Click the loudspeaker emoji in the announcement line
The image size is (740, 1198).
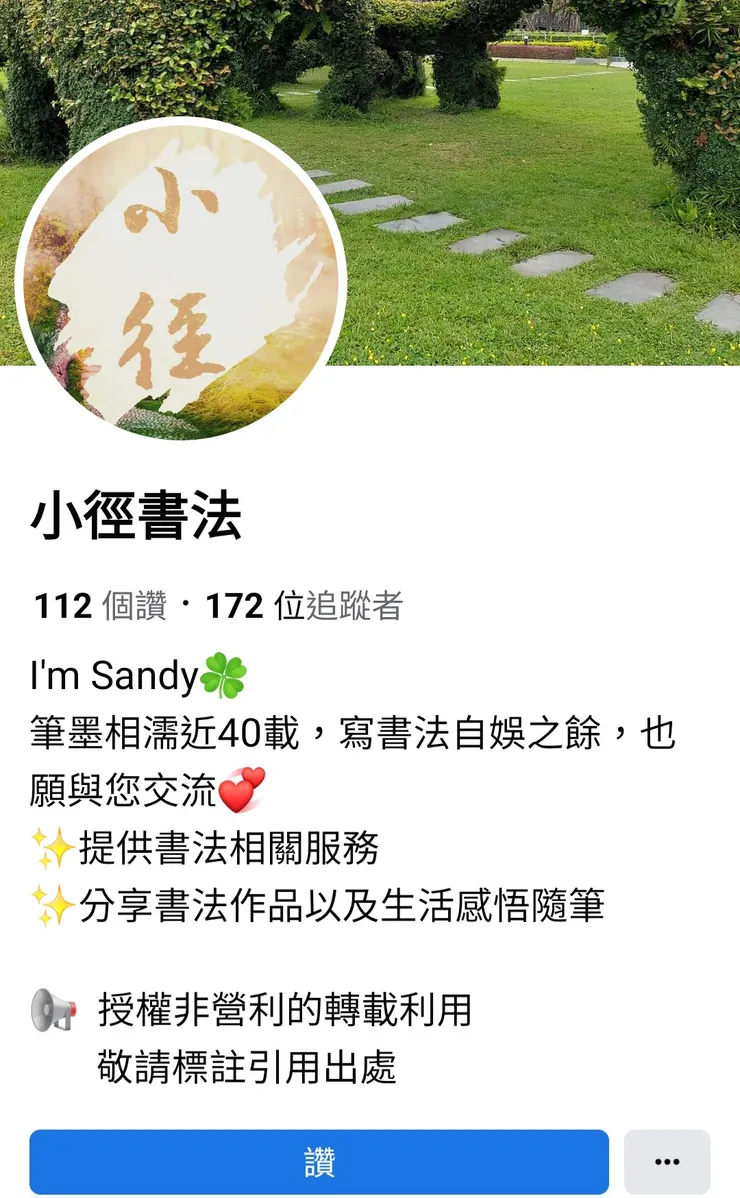click(52, 1012)
